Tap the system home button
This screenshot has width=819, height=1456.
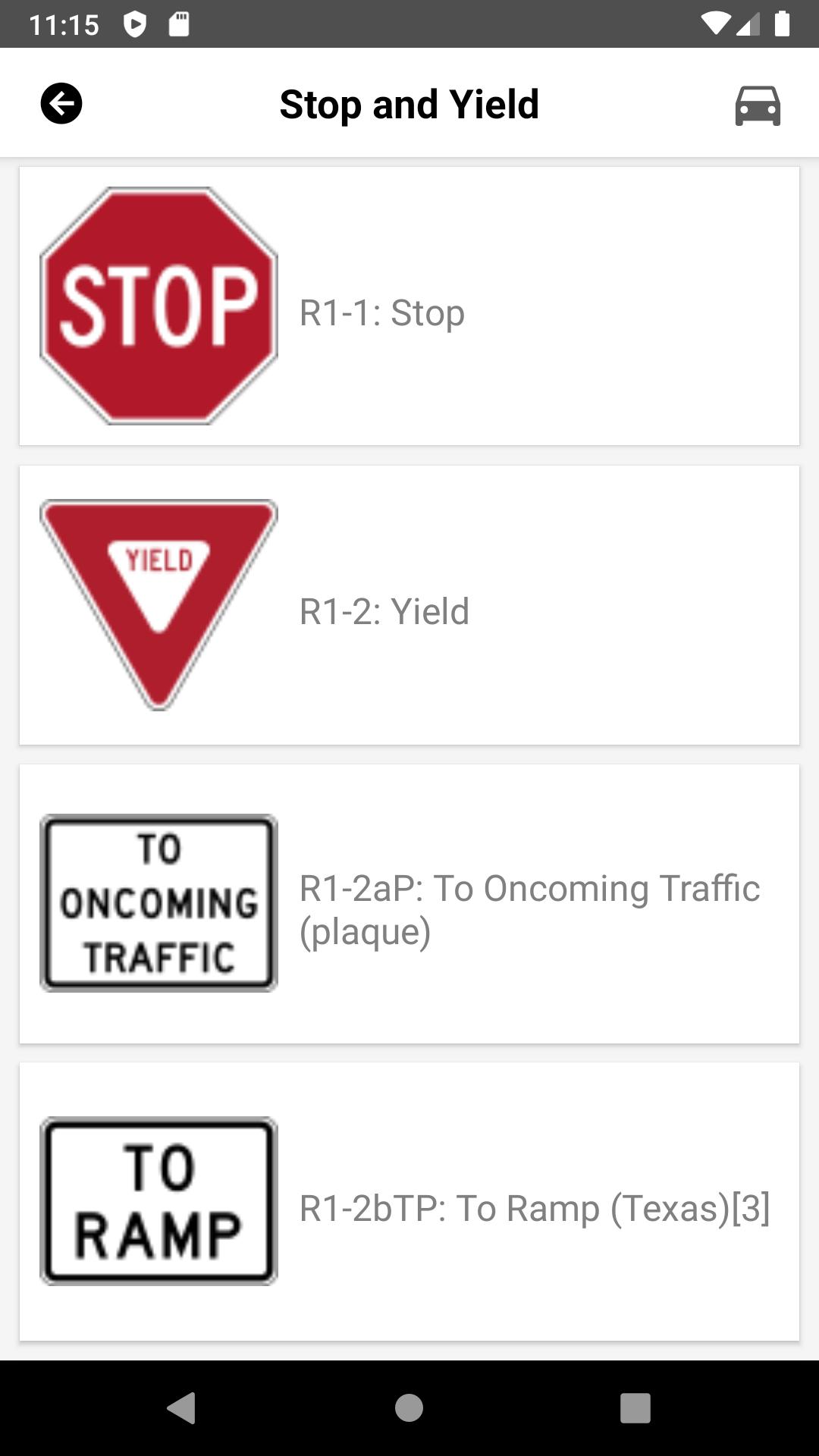pos(409,1407)
